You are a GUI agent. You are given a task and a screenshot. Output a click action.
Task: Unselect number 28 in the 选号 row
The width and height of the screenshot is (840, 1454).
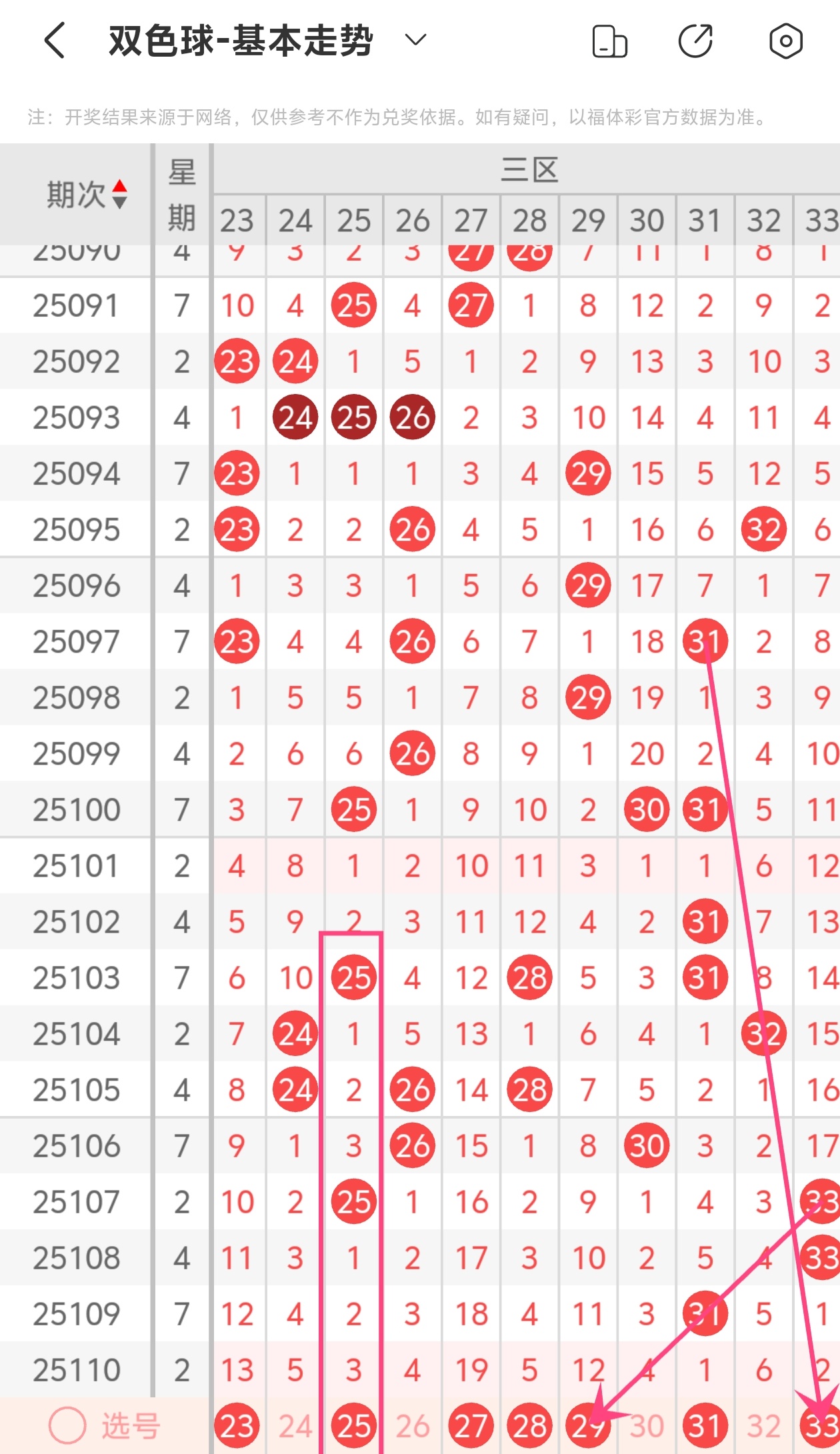pos(530,1427)
